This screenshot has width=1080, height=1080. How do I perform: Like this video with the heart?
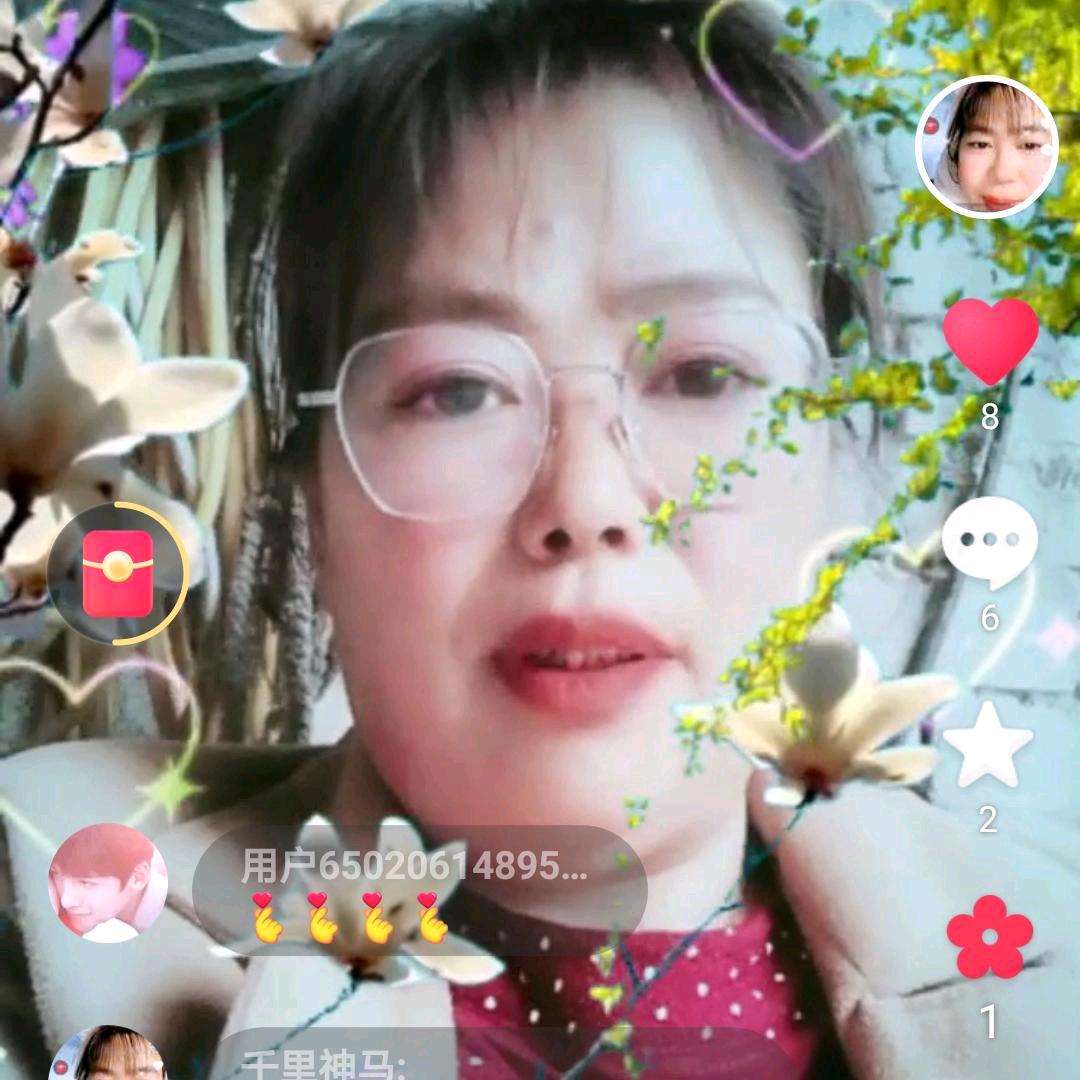point(990,342)
